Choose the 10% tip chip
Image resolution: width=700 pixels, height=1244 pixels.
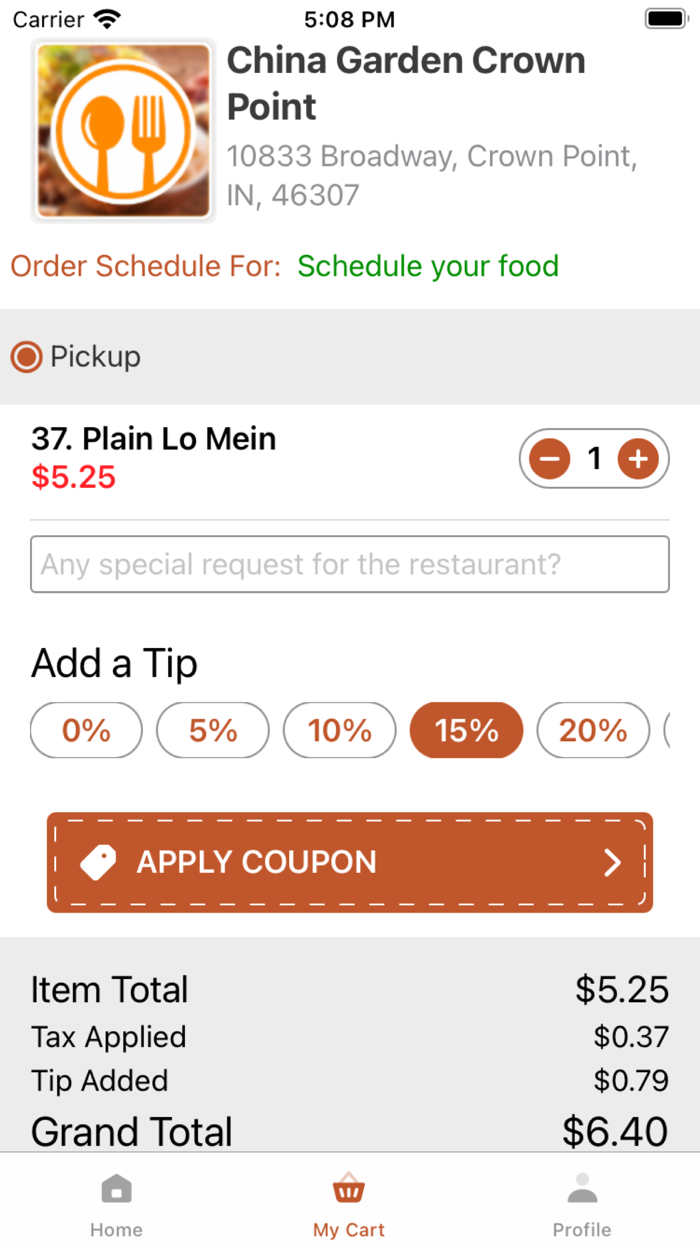(x=340, y=730)
